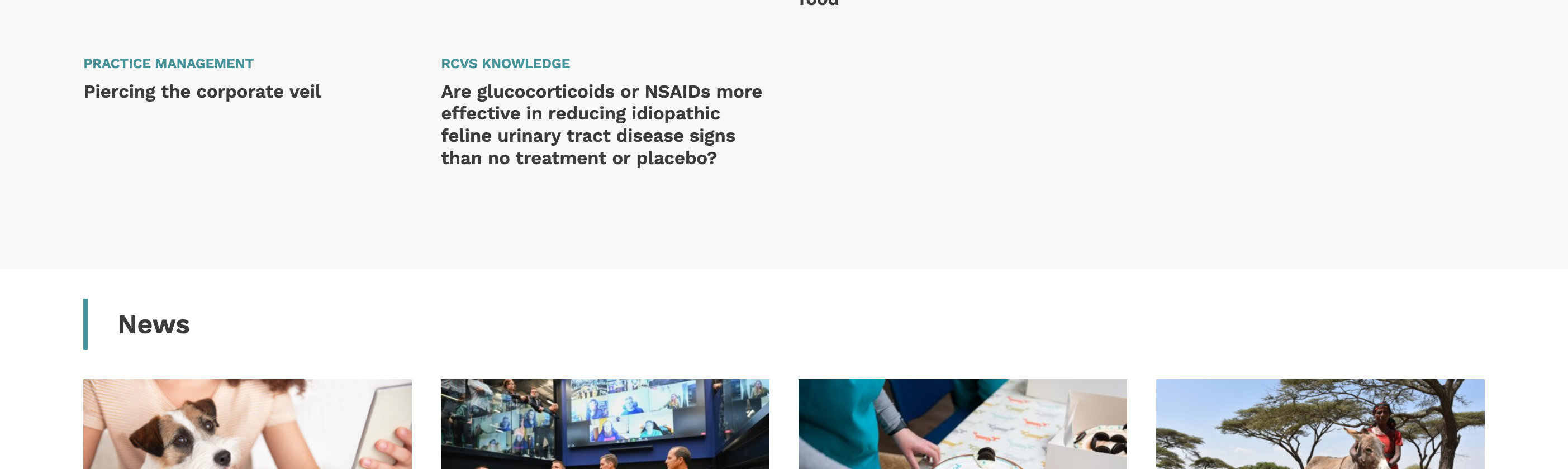Open the news story with terrier dog photo
The height and width of the screenshot is (469, 1568).
[x=246, y=424]
